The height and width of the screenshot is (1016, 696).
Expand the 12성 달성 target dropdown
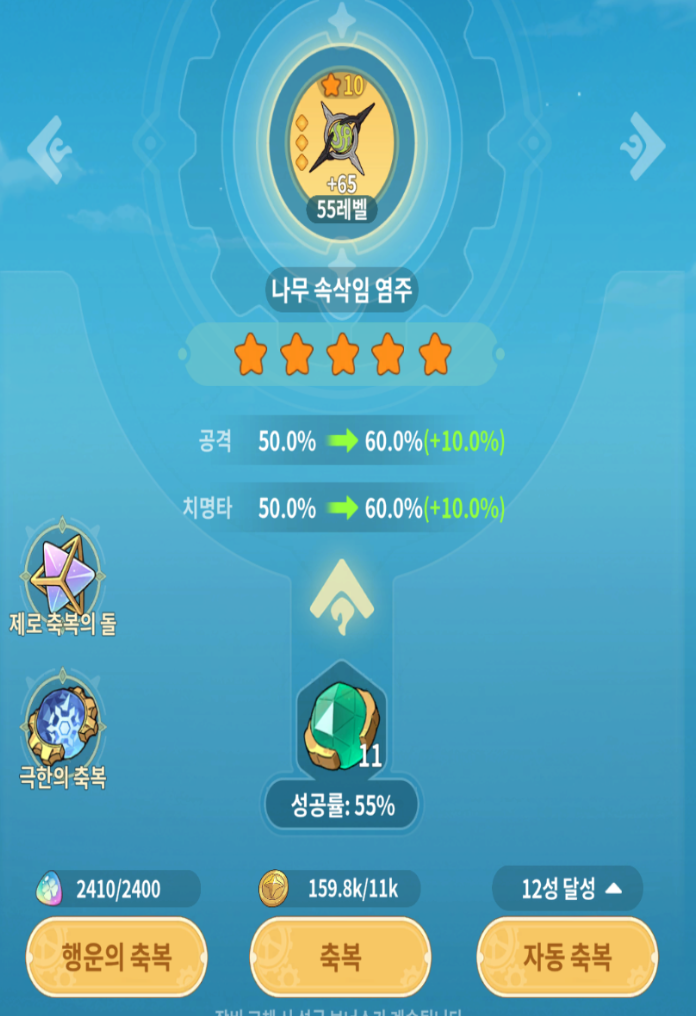pos(568,888)
